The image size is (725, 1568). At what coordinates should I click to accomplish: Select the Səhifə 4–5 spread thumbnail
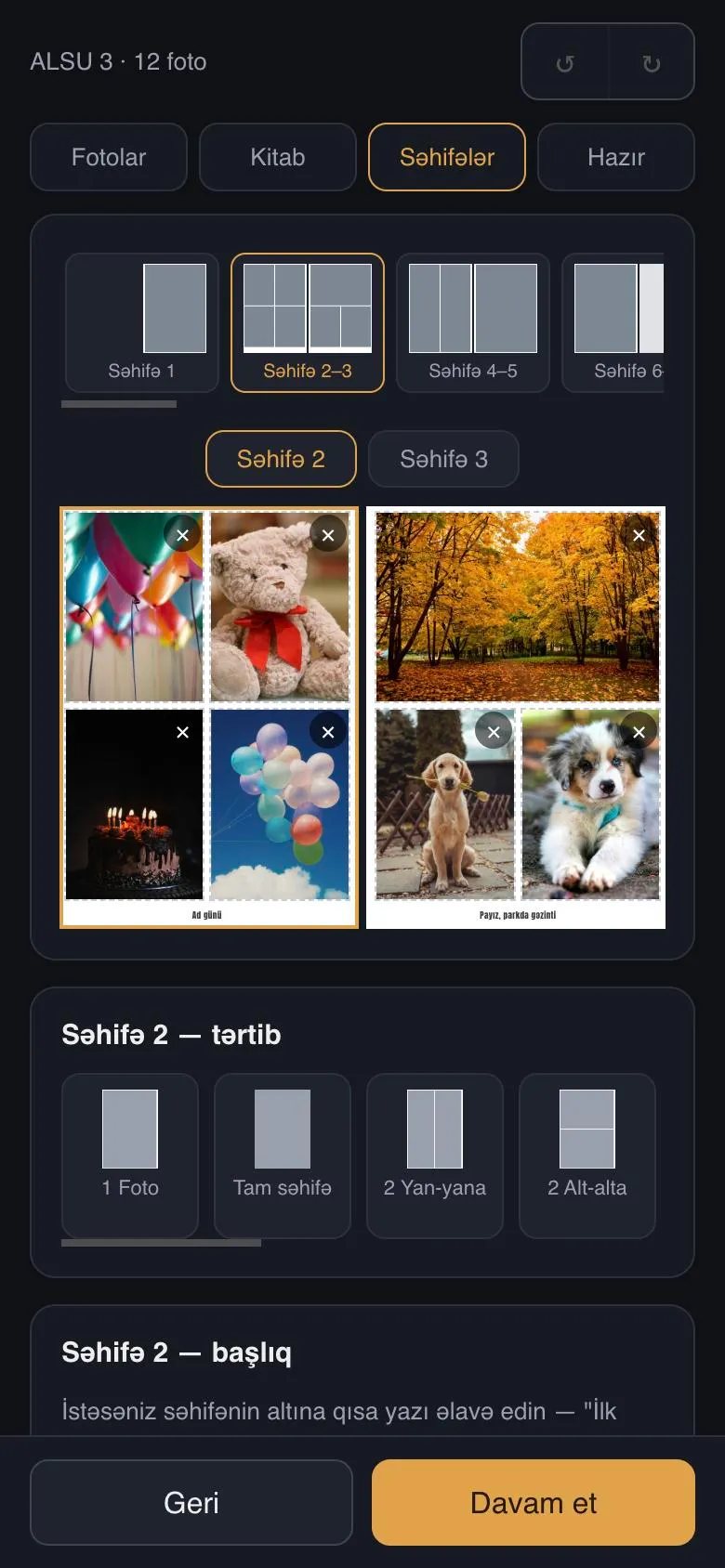click(473, 322)
